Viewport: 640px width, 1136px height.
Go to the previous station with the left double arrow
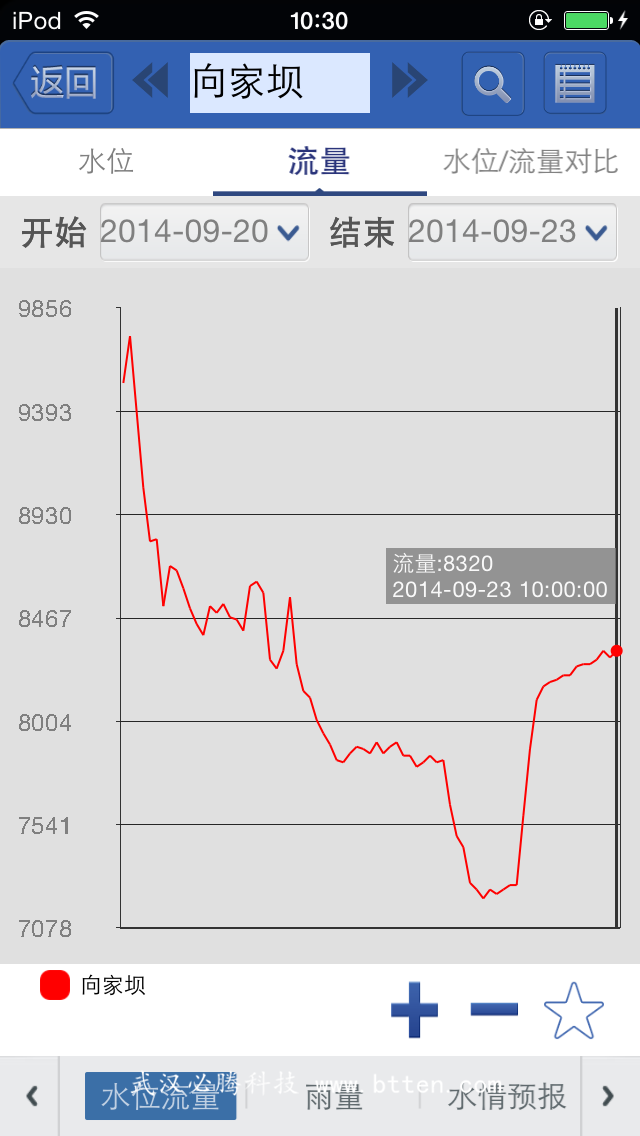151,80
